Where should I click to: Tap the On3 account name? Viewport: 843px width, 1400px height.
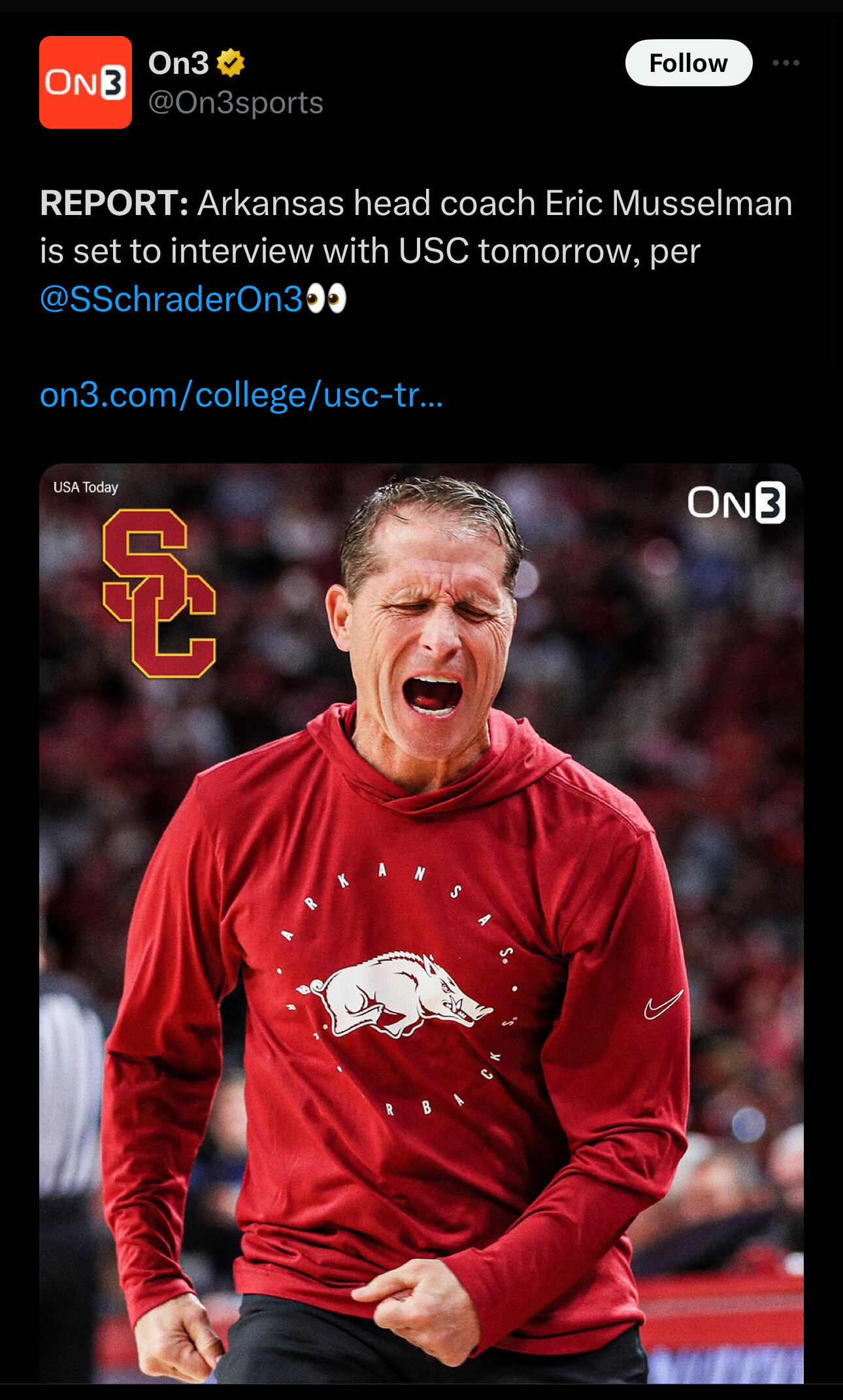178,63
